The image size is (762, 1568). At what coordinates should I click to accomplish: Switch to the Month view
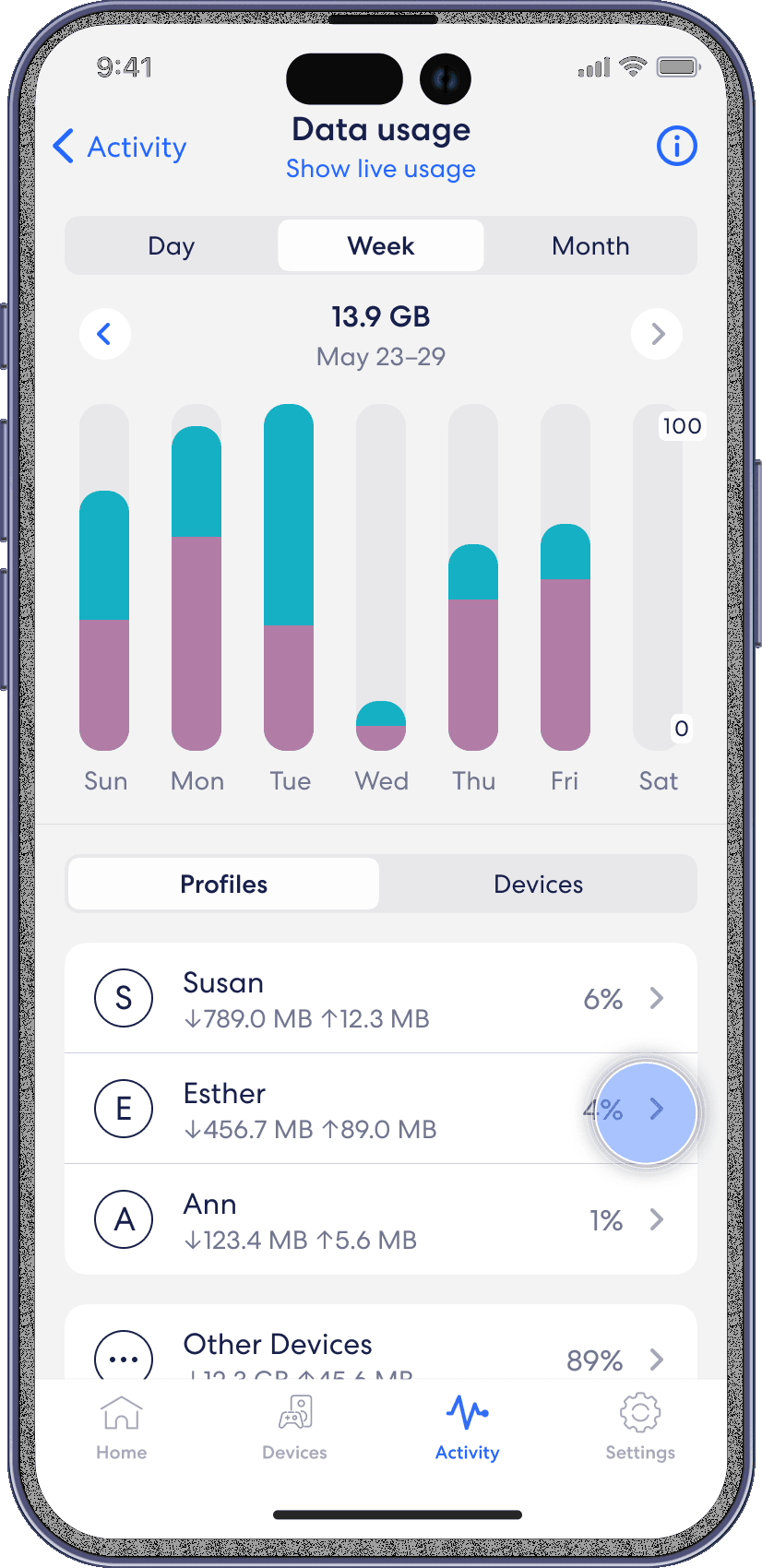click(x=590, y=246)
